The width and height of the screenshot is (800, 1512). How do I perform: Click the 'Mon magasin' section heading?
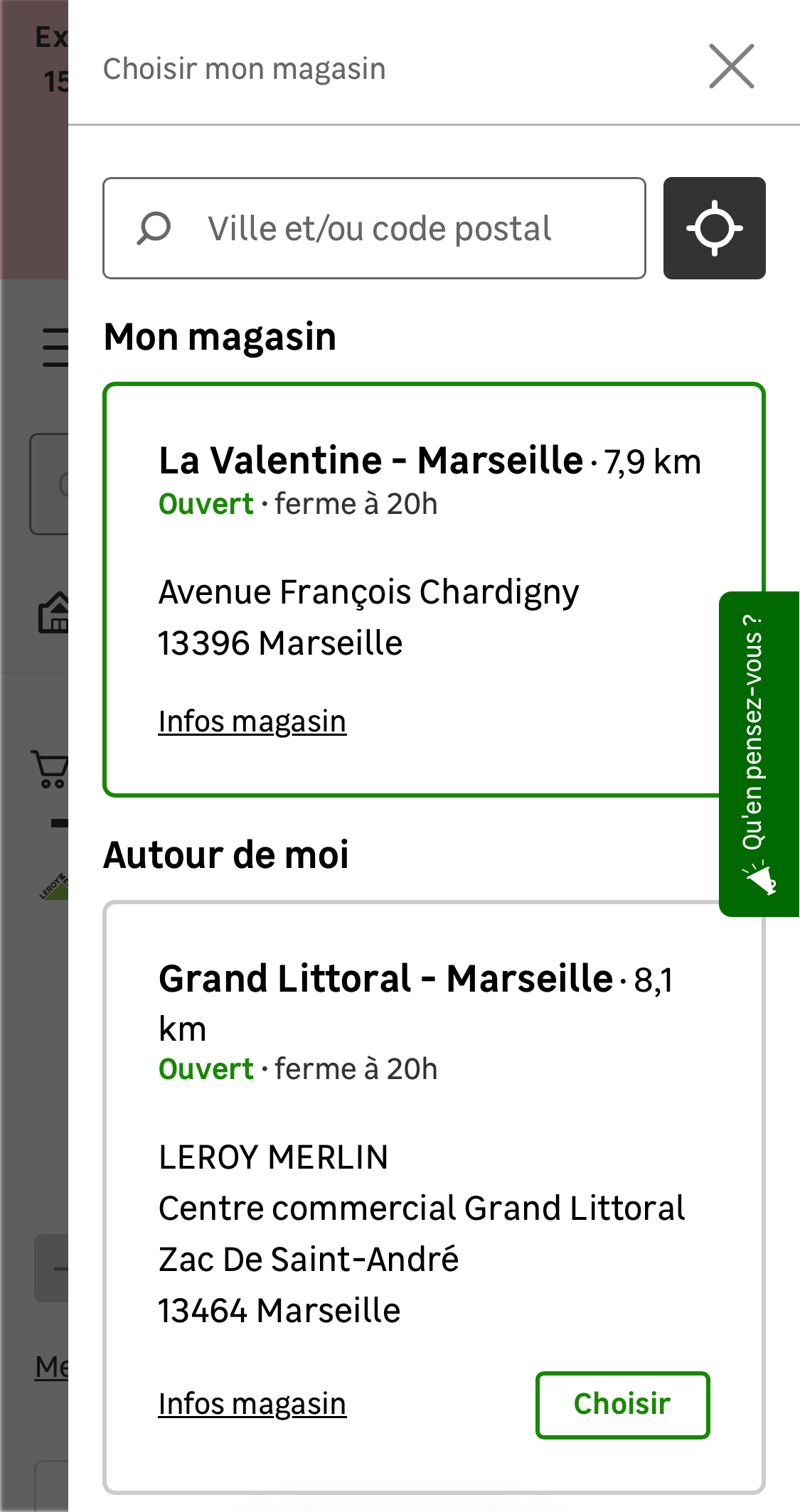[220, 336]
